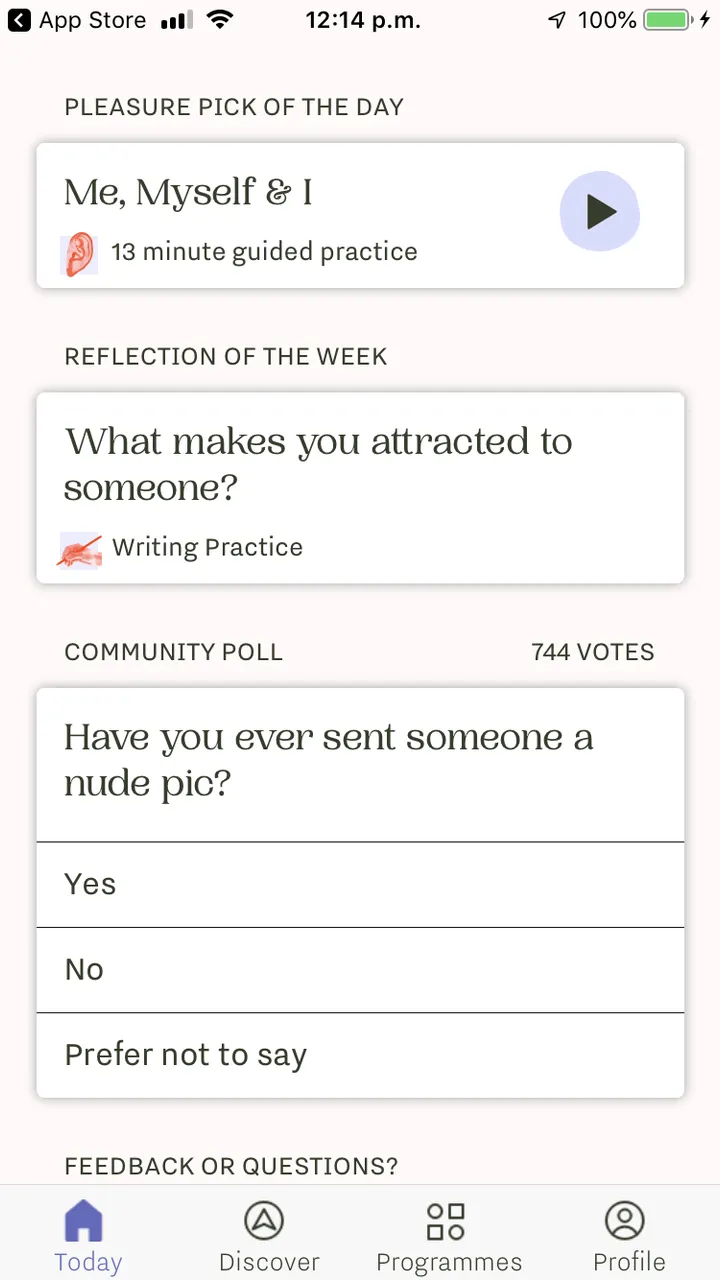Screen dimensions: 720x1280
Task: Switch to the Discover tab
Action: click(268, 1236)
